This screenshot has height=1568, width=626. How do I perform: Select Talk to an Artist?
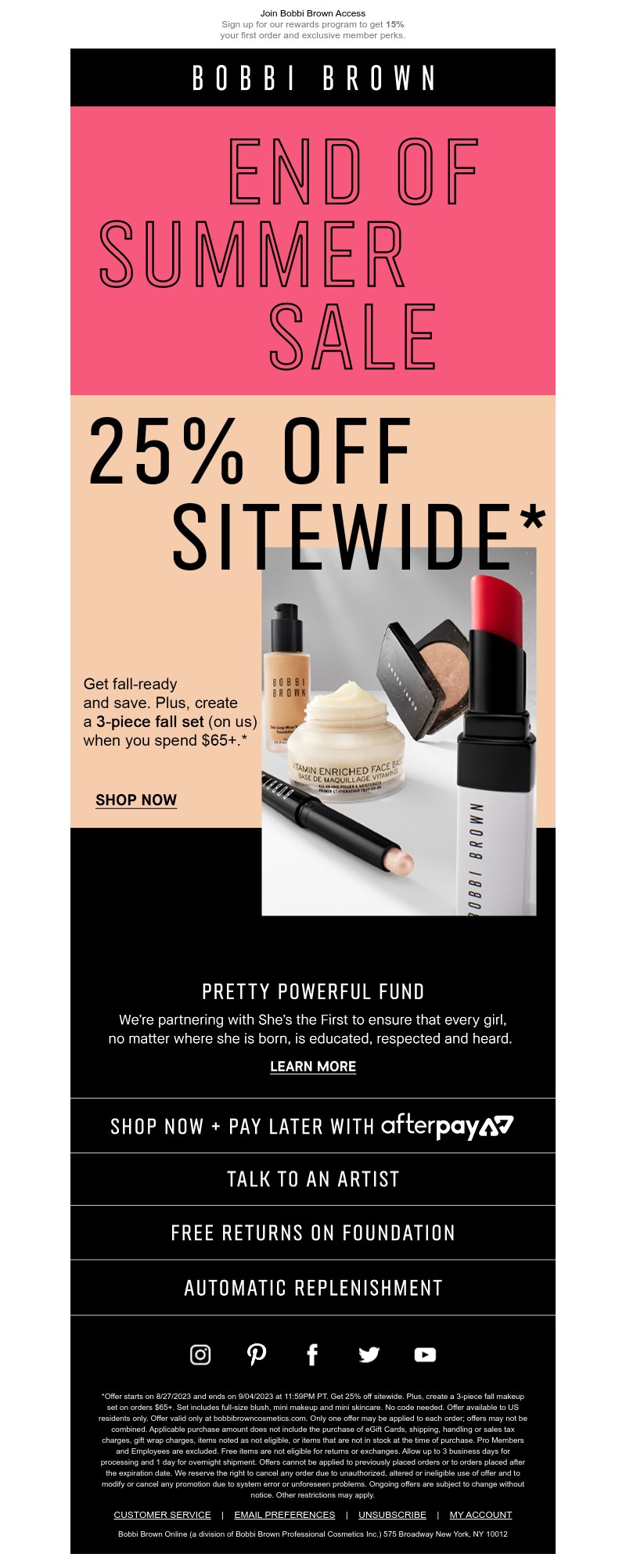click(313, 1179)
